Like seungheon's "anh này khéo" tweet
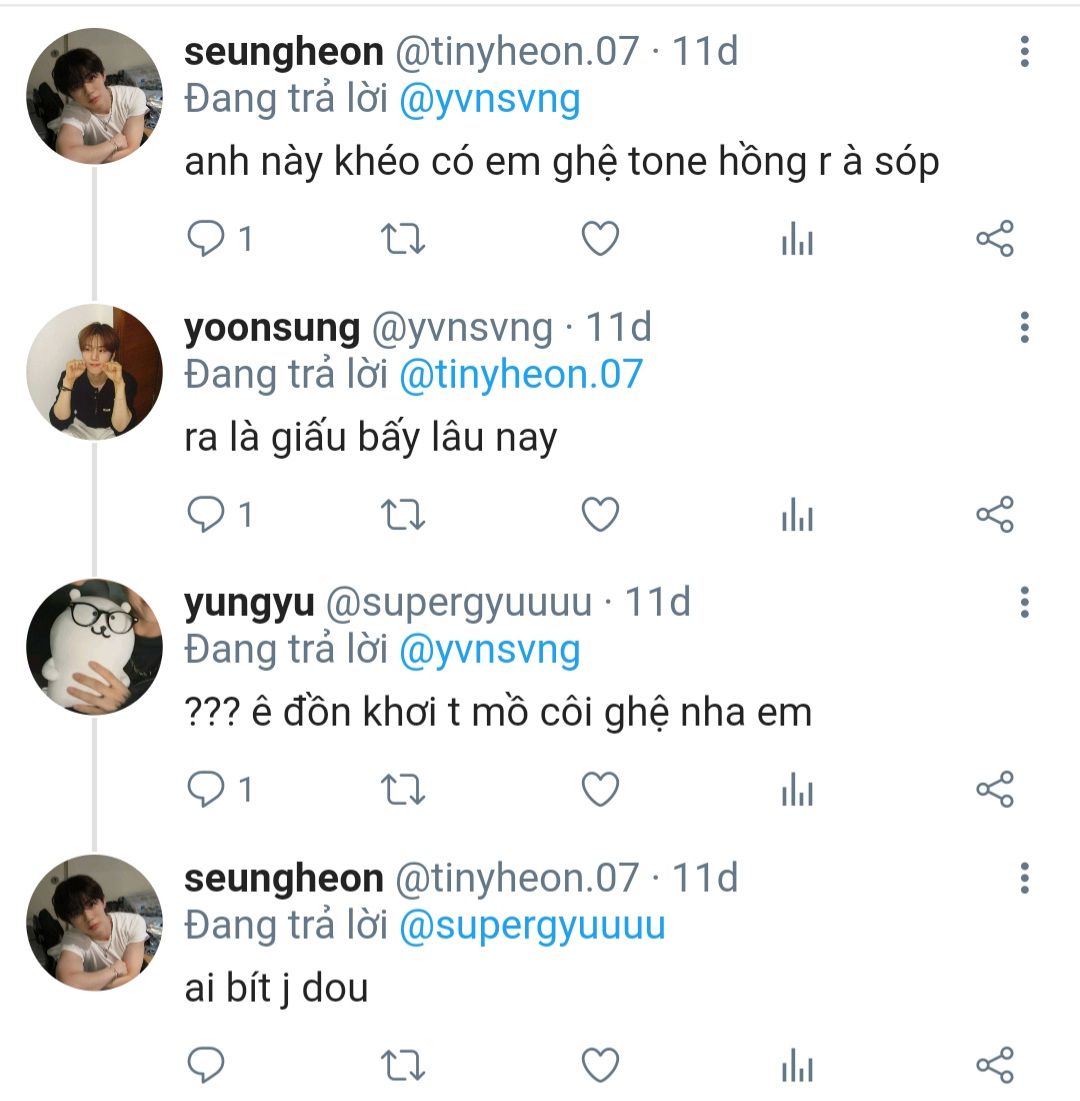Viewport: 1080px width, 1101px height. point(600,240)
